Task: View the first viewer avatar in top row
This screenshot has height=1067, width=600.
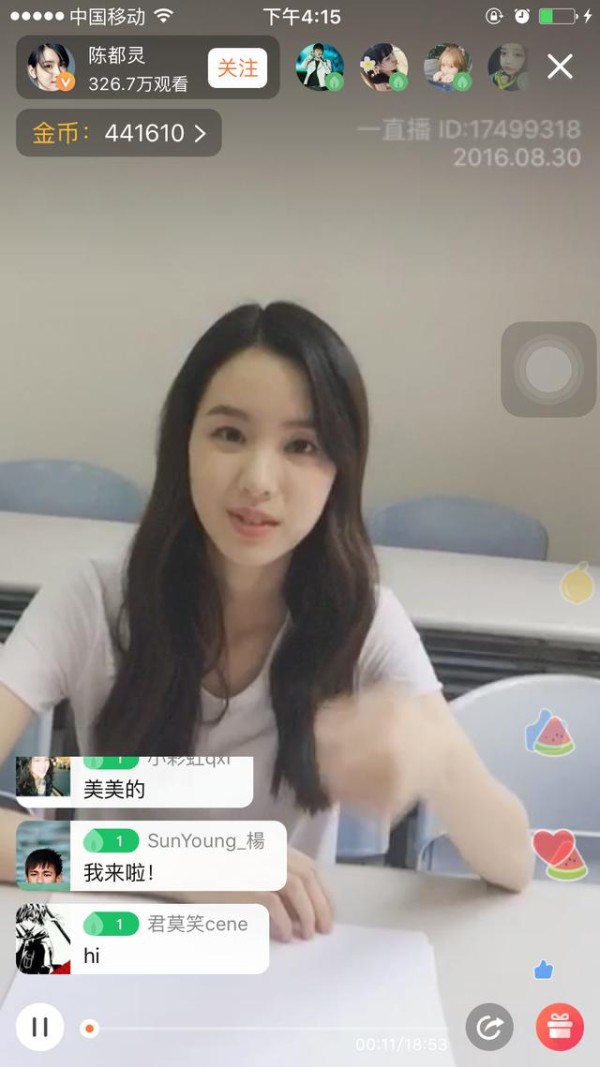Action: coord(320,67)
